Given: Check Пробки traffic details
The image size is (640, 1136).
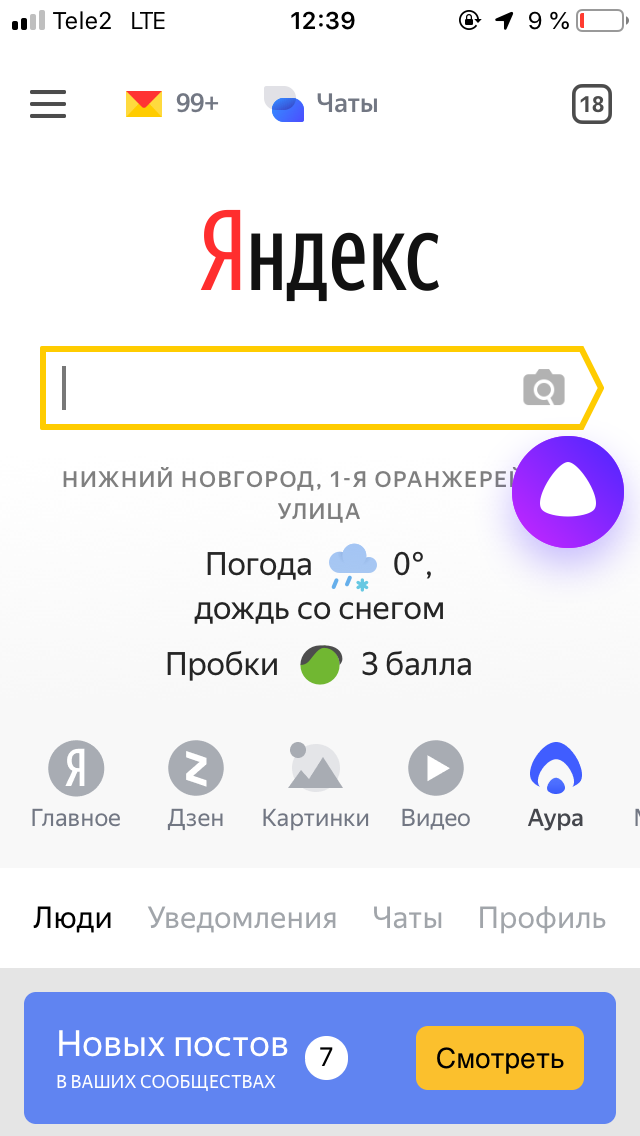Looking at the screenshot, I should 319,664.
